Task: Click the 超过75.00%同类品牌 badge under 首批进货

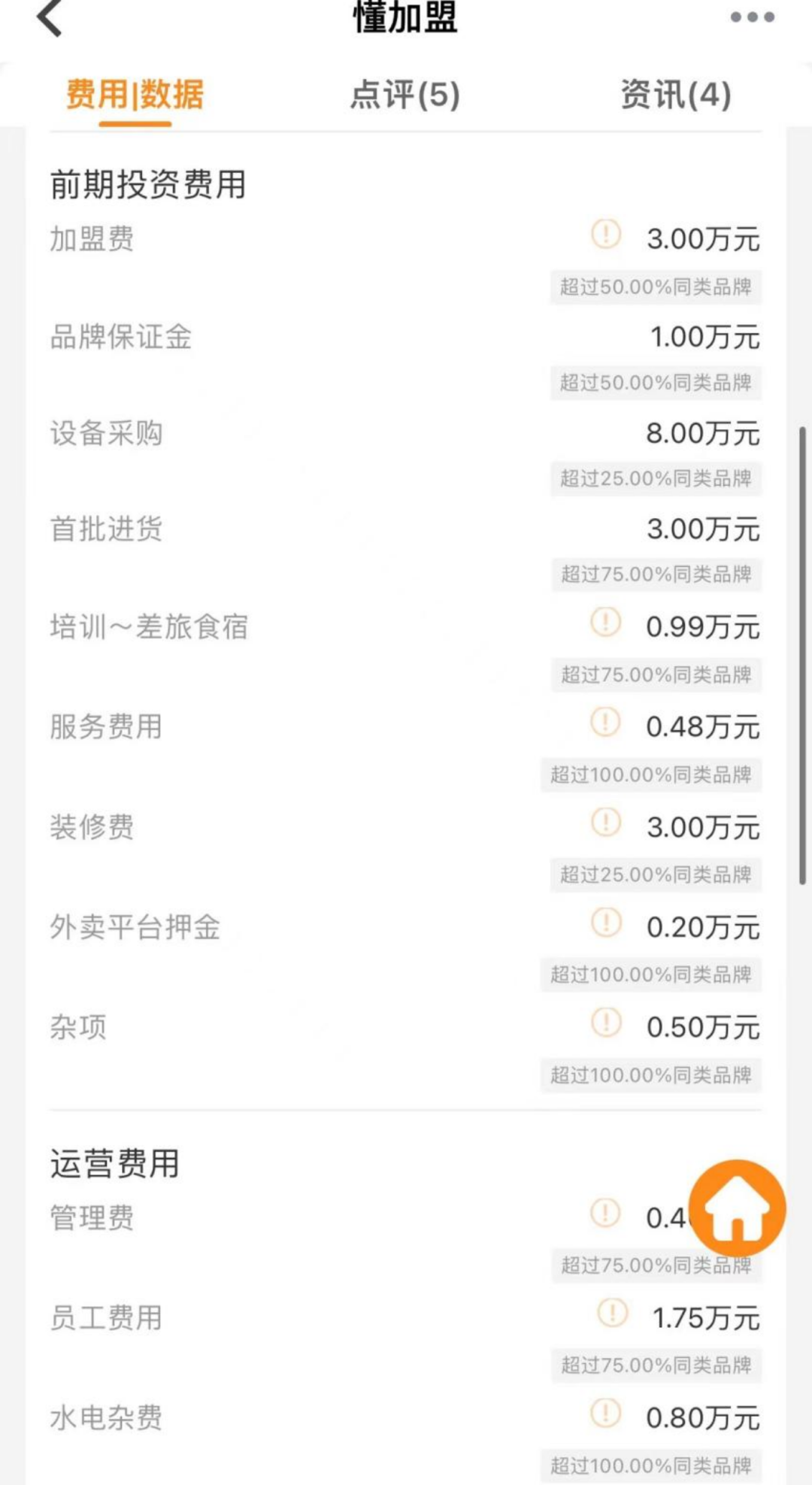Action: click(656, 575)
